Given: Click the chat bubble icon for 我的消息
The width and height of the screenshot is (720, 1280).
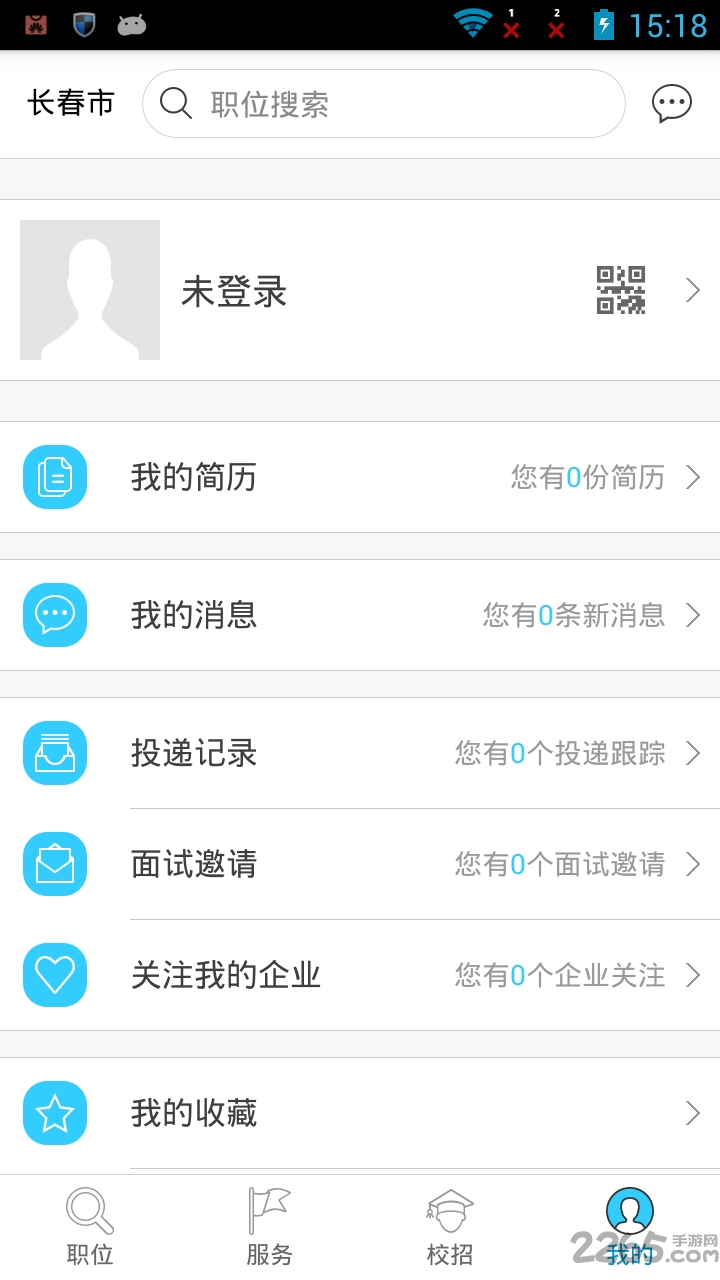Looking at the screenshot, I should point(55,615).
